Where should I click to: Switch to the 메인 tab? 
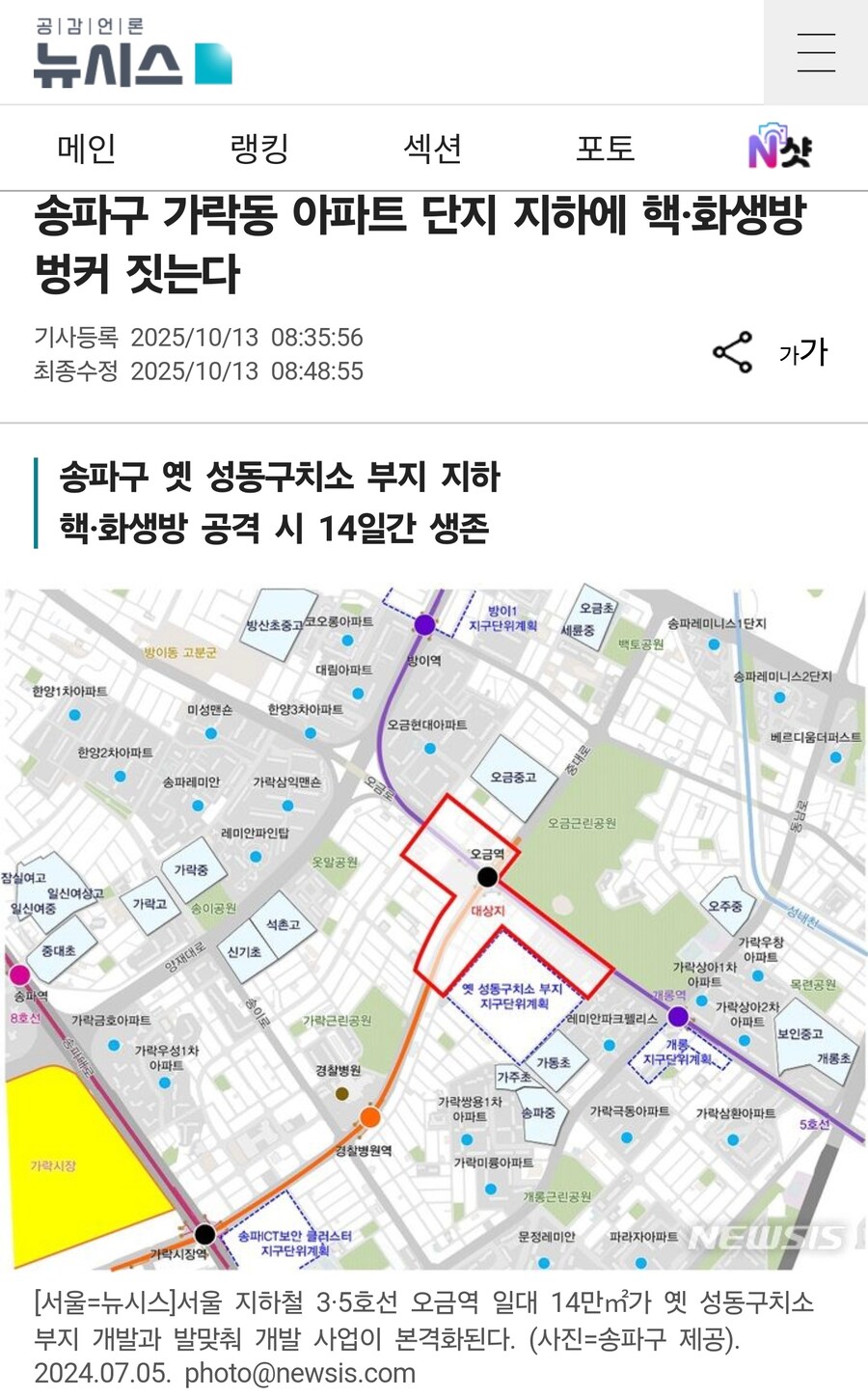(87, 149)
